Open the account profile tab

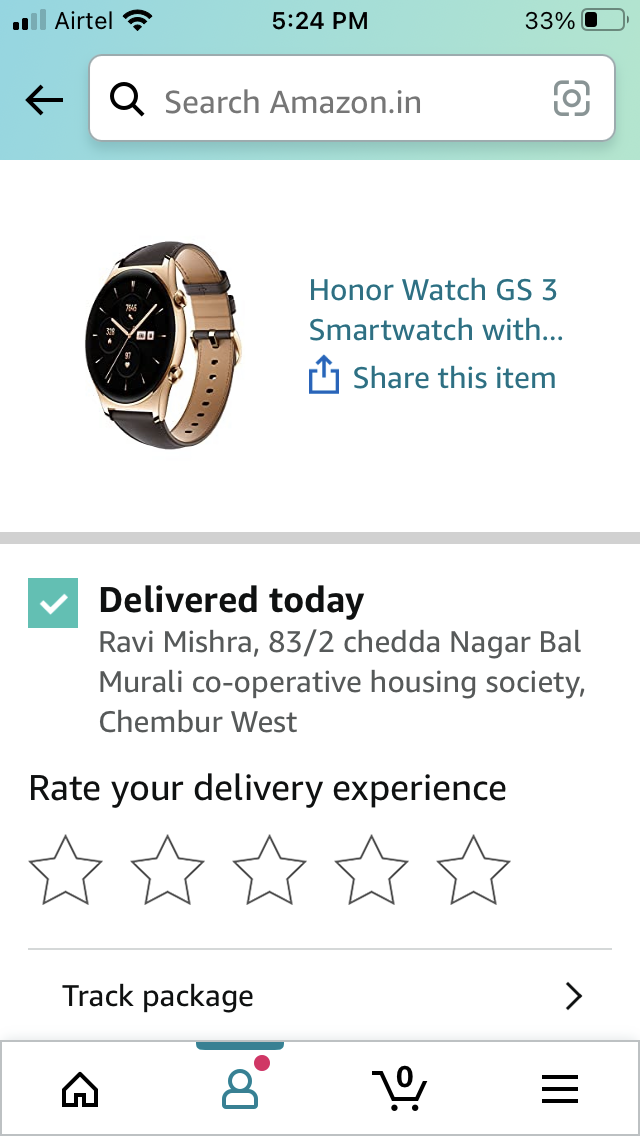[x=240, y=1088]
